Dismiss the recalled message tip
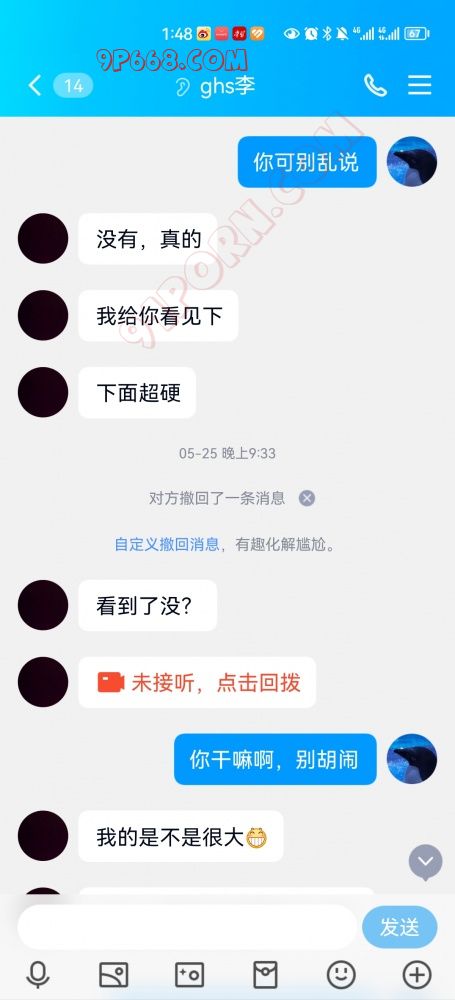Viewport: 455px width, 1000px height. [307, 498]
